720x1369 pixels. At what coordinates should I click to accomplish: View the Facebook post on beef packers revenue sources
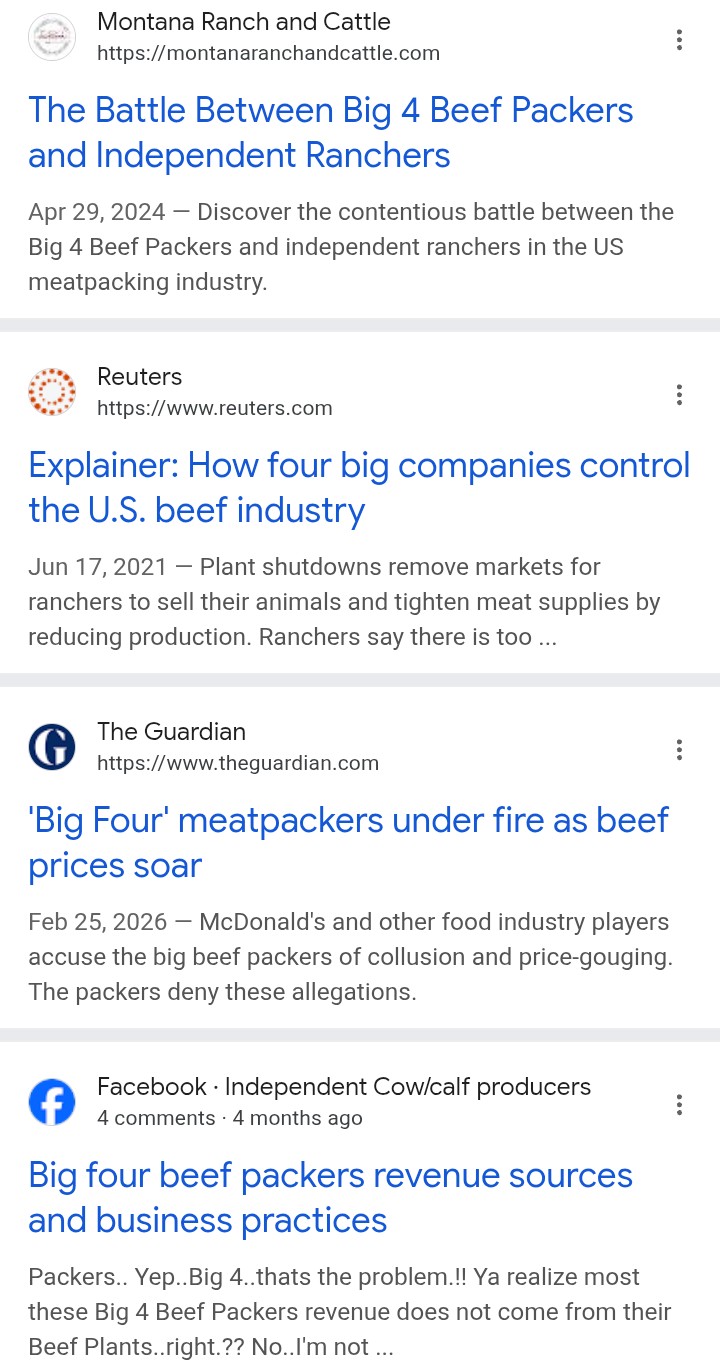click(x=330, y=1198)
